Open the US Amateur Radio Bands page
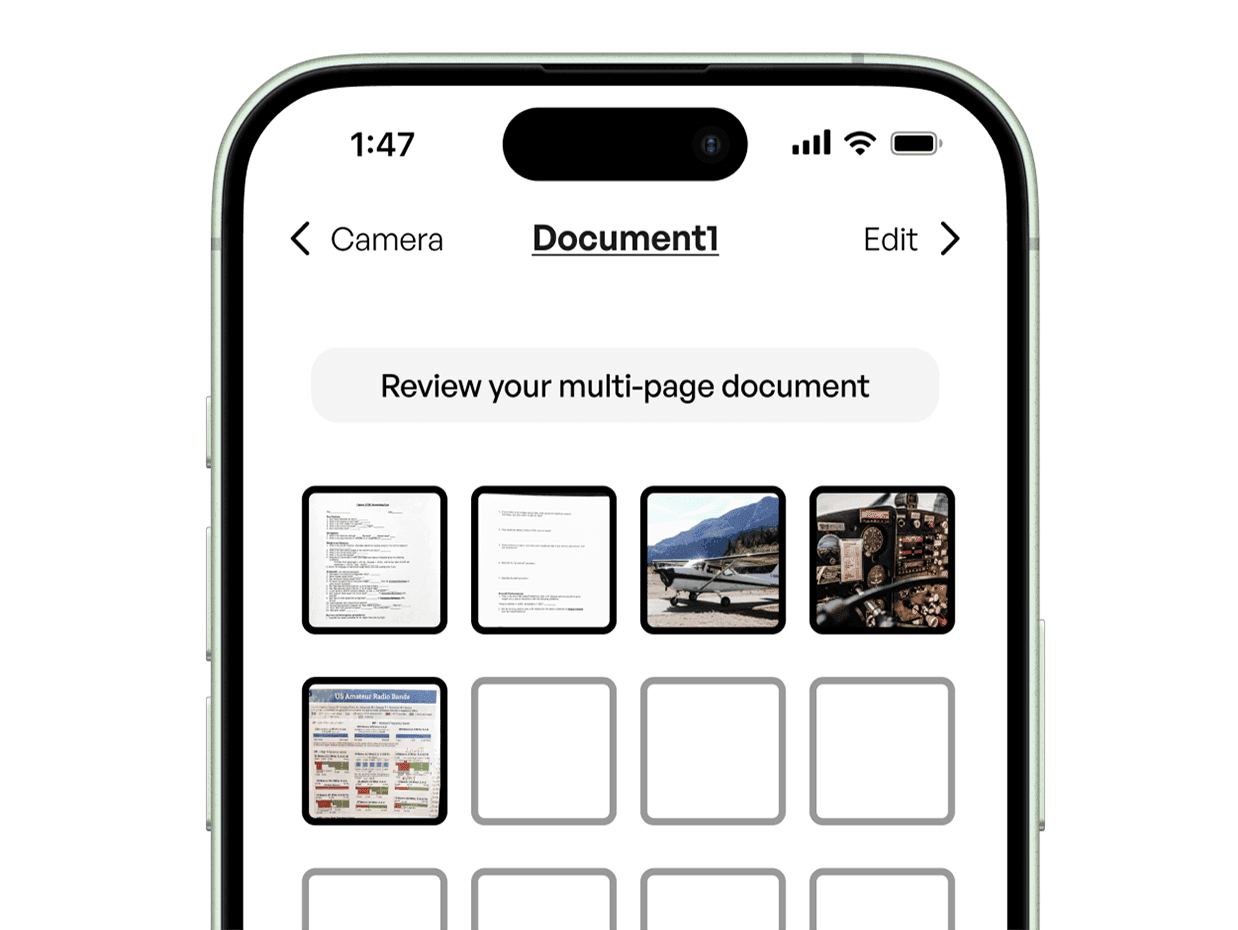 (x=375, y=751)
